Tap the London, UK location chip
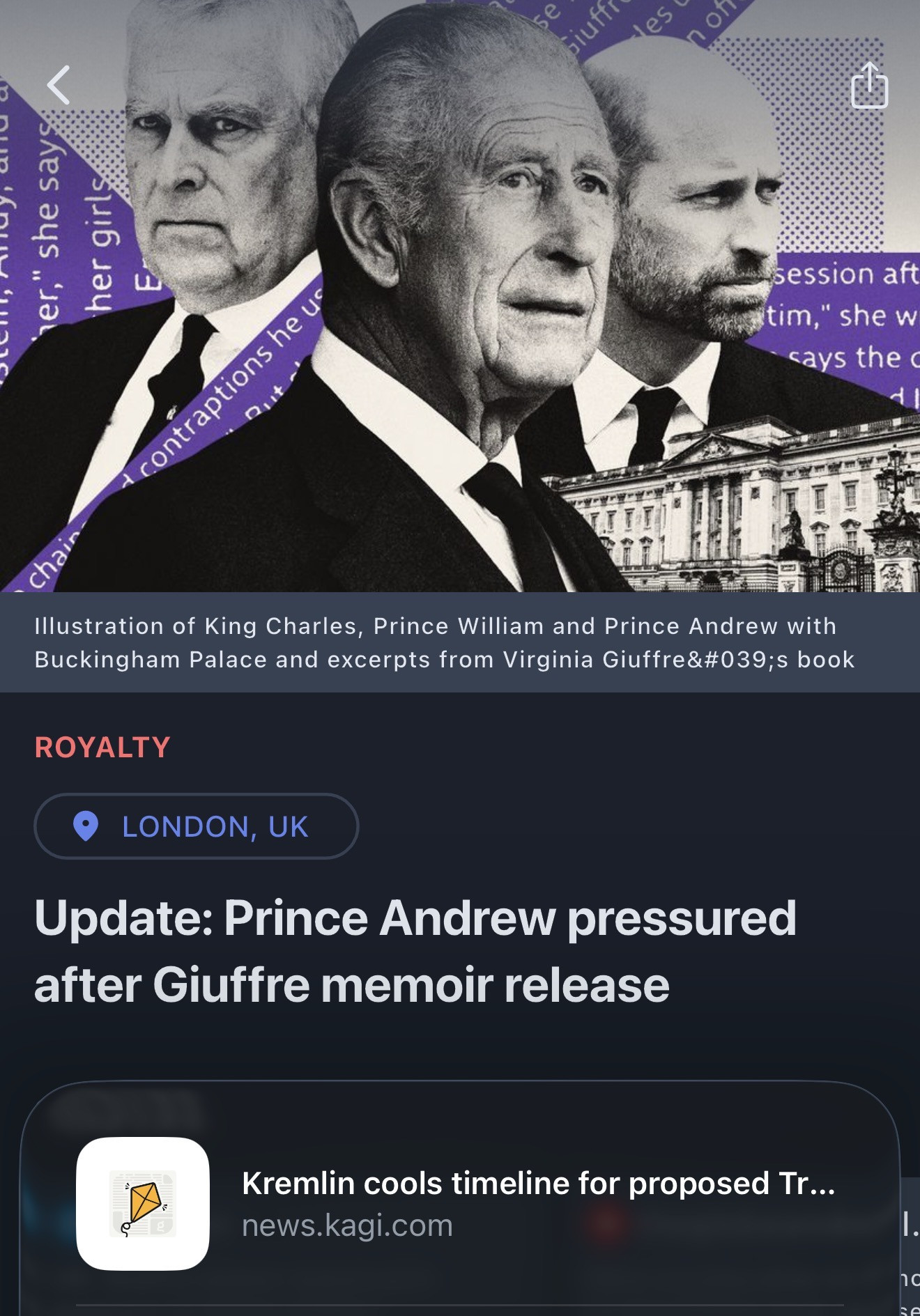920x1316 pixels. (x=196, y=826)
